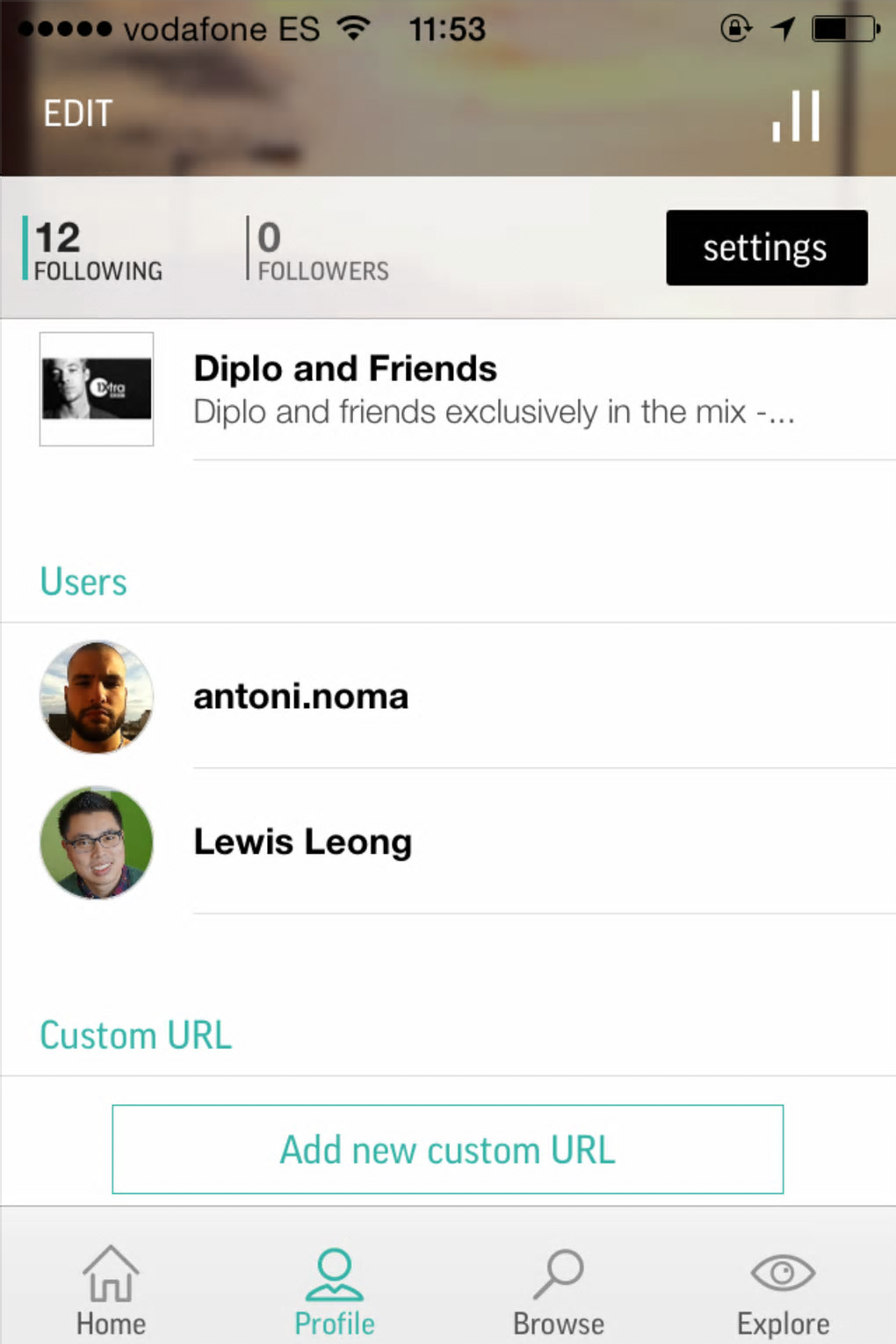The height and width of the screenshot is (1344, 896).
Task: View the 0 Followers list
Action: coord(322,249)
